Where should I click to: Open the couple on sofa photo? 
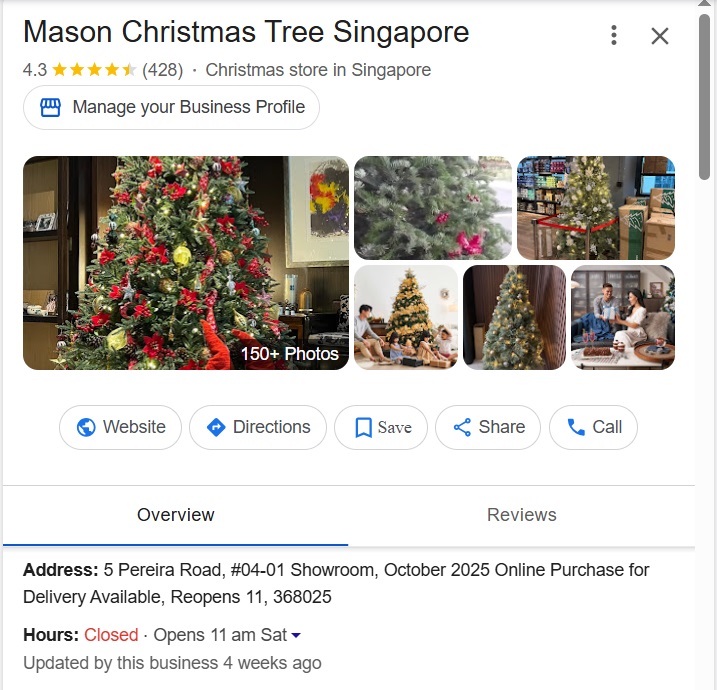pos(622,317)
